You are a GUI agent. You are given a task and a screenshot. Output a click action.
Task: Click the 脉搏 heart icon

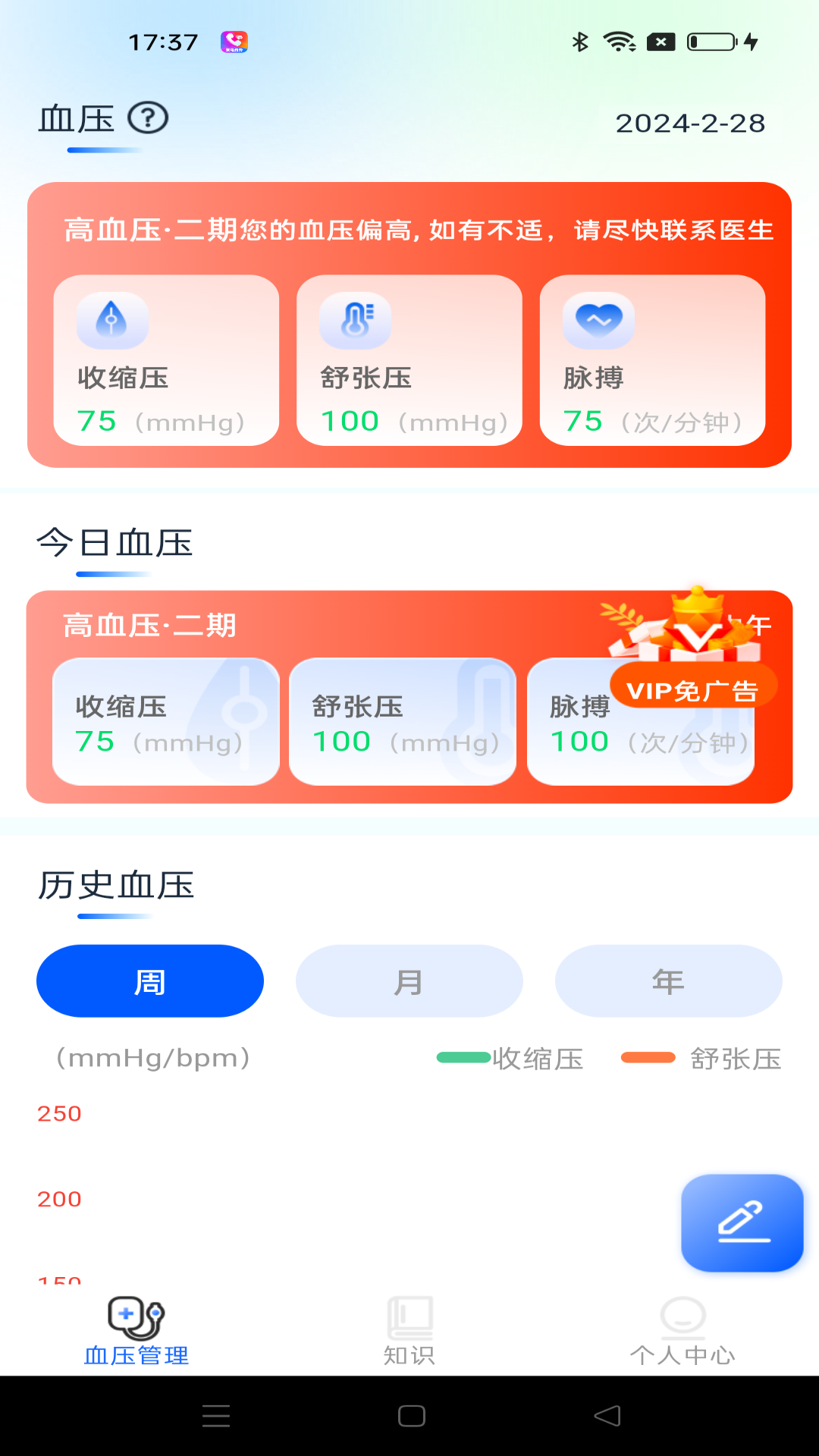coord(599,321)
